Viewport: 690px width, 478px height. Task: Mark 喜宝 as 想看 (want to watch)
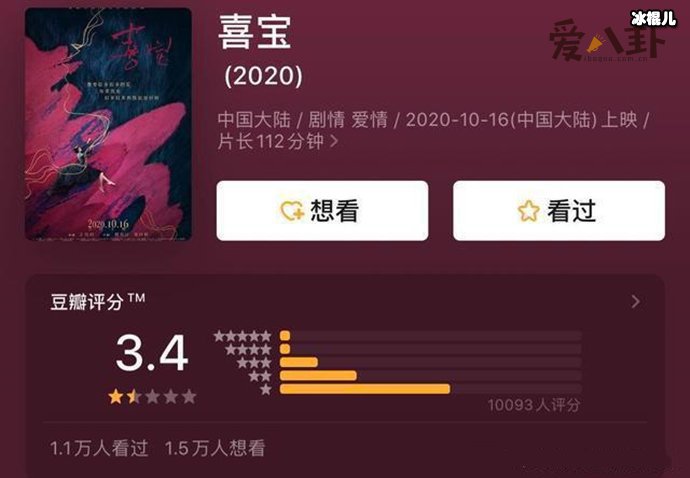322,210
